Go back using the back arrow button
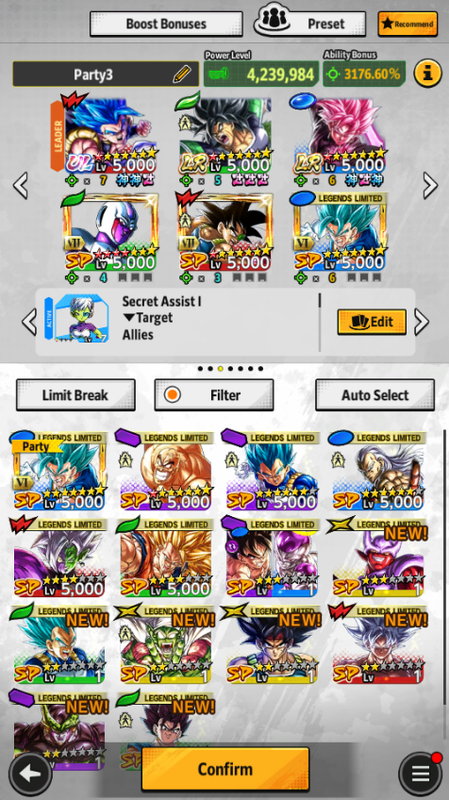Screen dimensions: 449x800 pyautogui.click(x=30, y=774)
